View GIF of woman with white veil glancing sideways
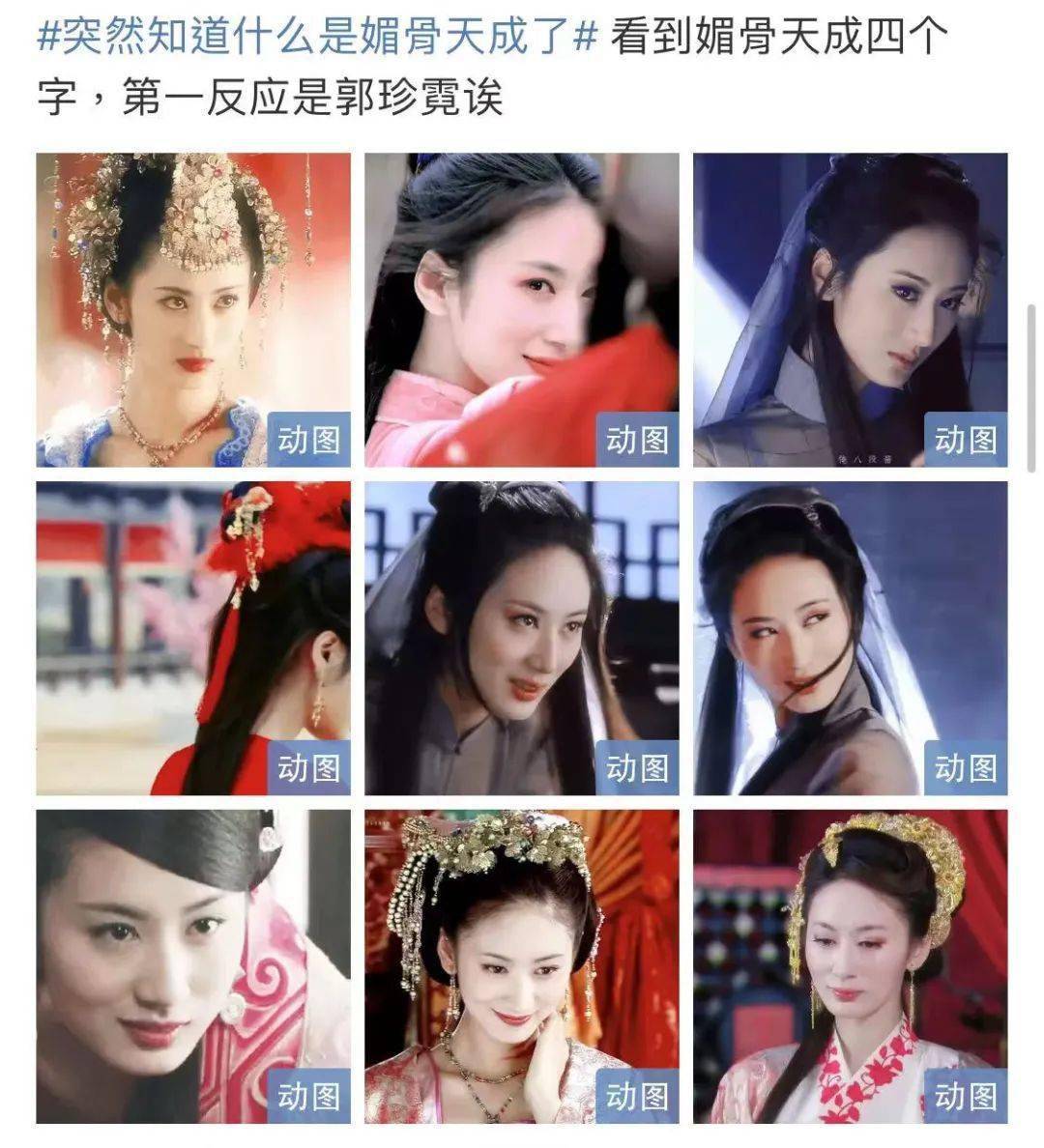 (850, 638)
